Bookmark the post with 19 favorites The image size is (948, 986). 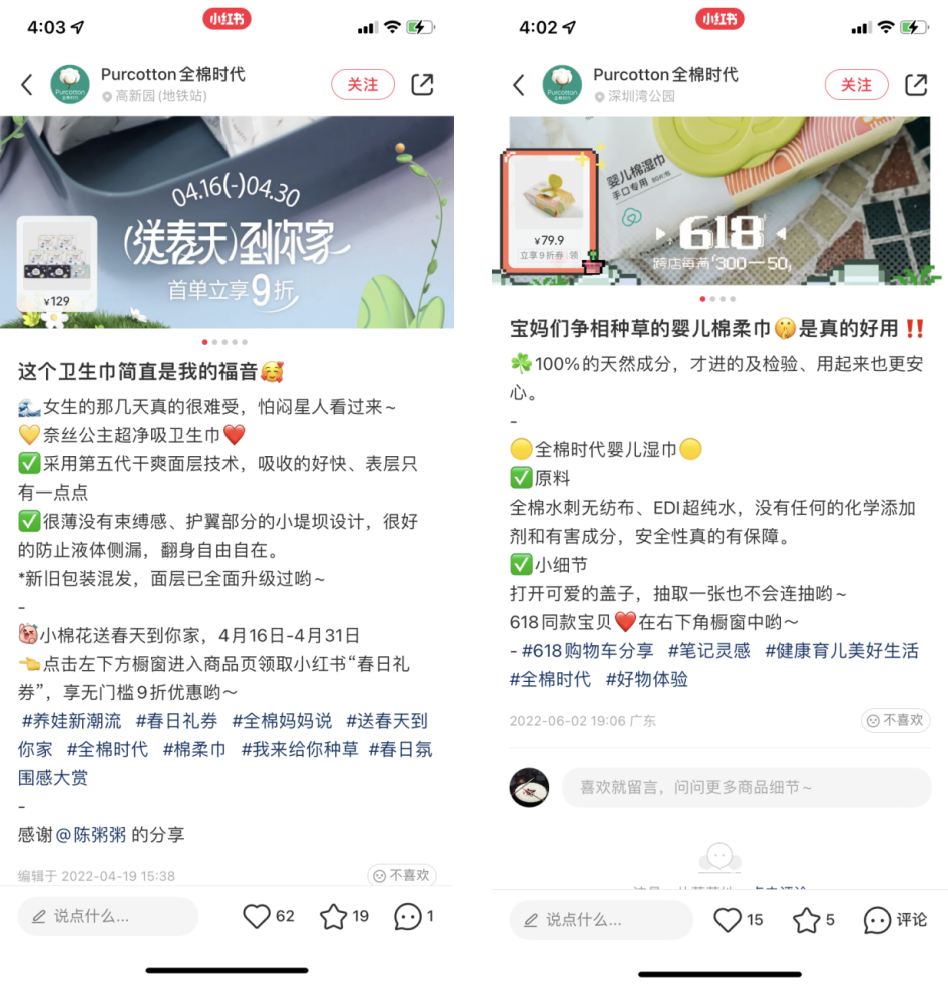click(x=333, y=916)
